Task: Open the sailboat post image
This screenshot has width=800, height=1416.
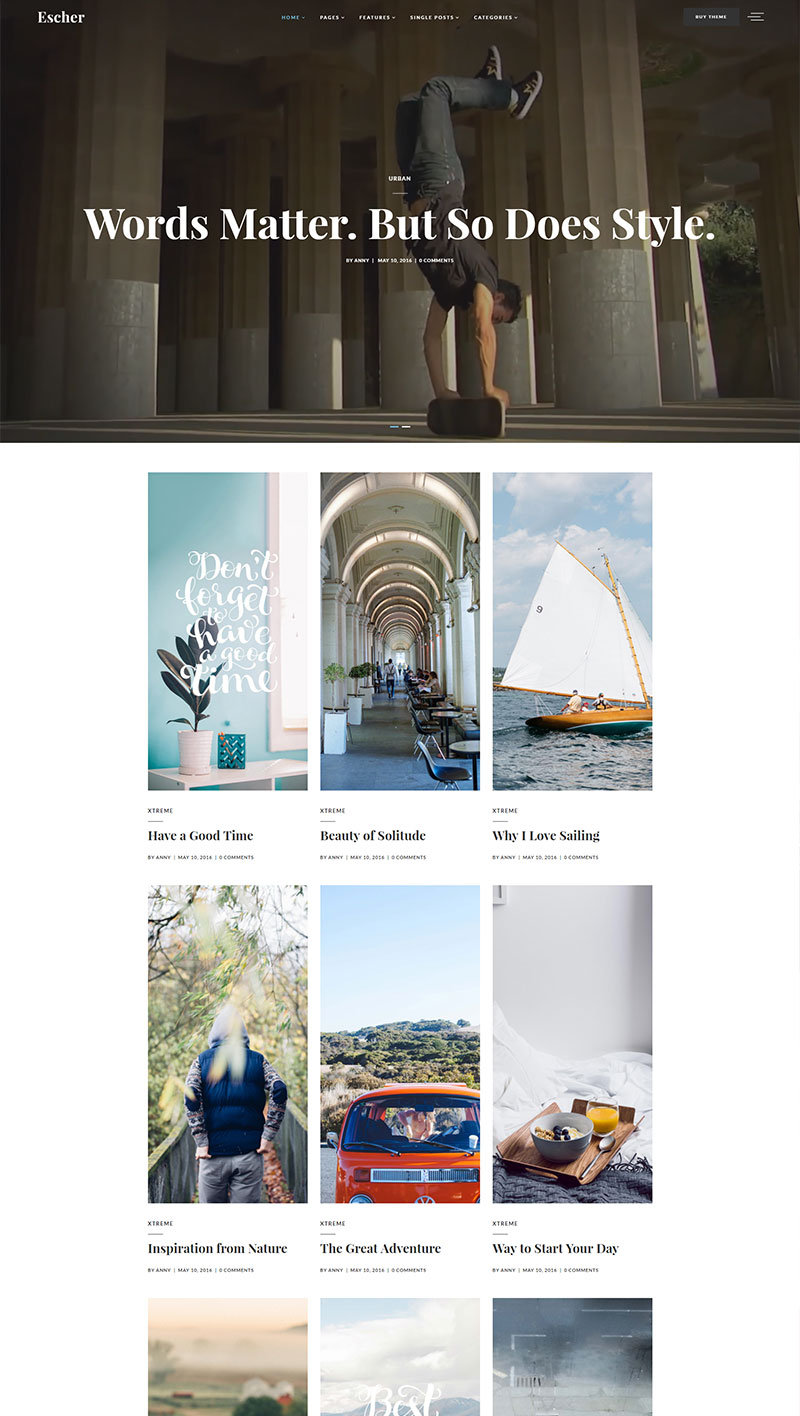Action: (x=572, y=631)
